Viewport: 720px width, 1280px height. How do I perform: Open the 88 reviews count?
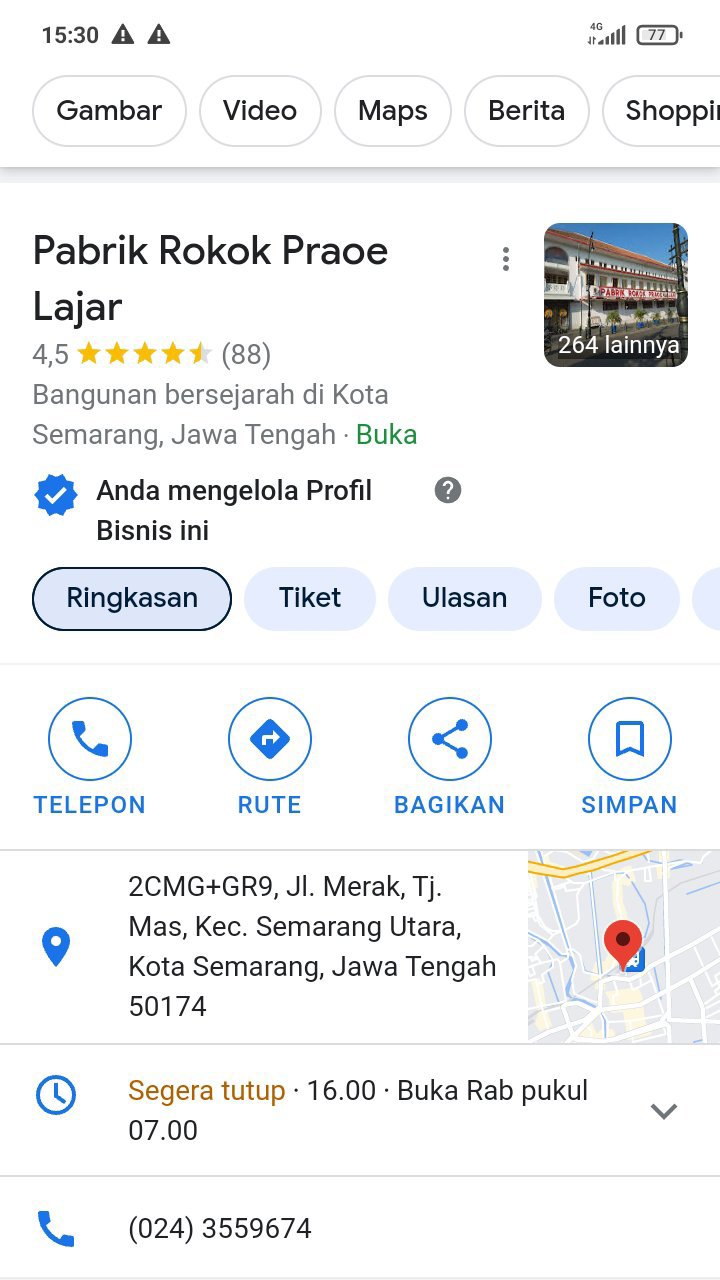(246, 354)
